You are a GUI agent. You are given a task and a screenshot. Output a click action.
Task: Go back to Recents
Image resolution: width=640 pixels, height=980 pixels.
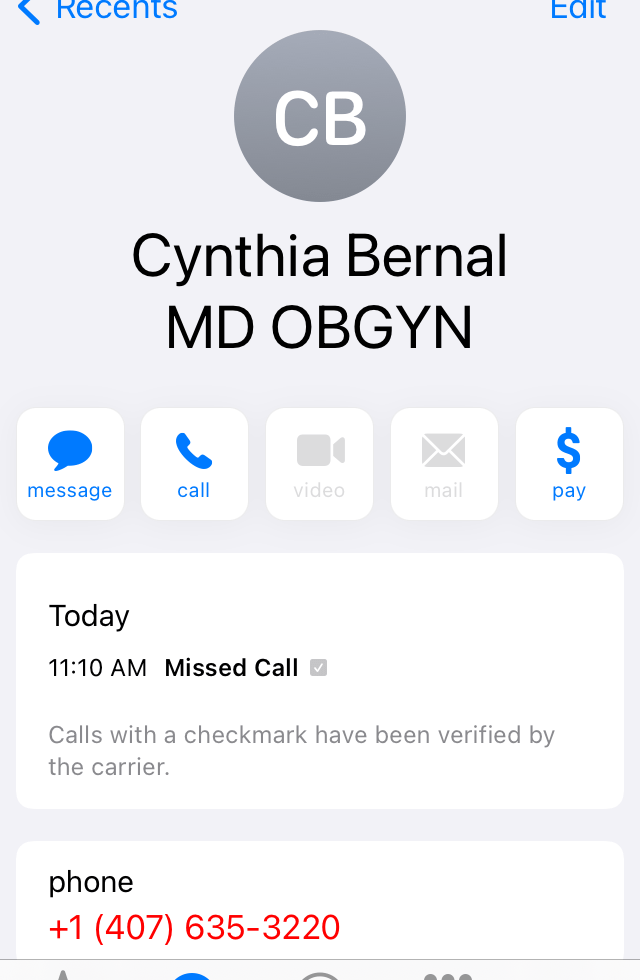click(x=98, y=10)
